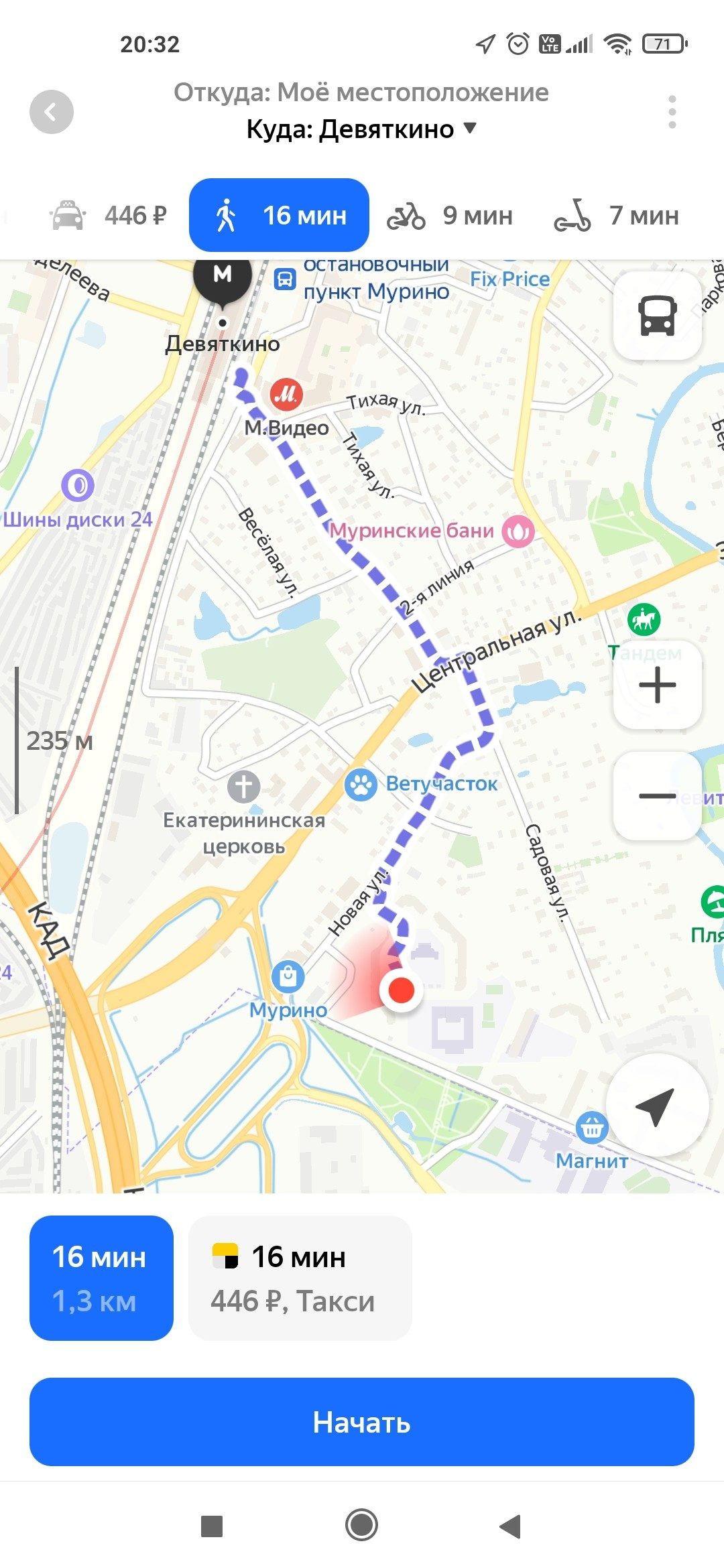The image size is (724, 1568).
Task: Zoom in the map with plus
Action: coord(657,685)
